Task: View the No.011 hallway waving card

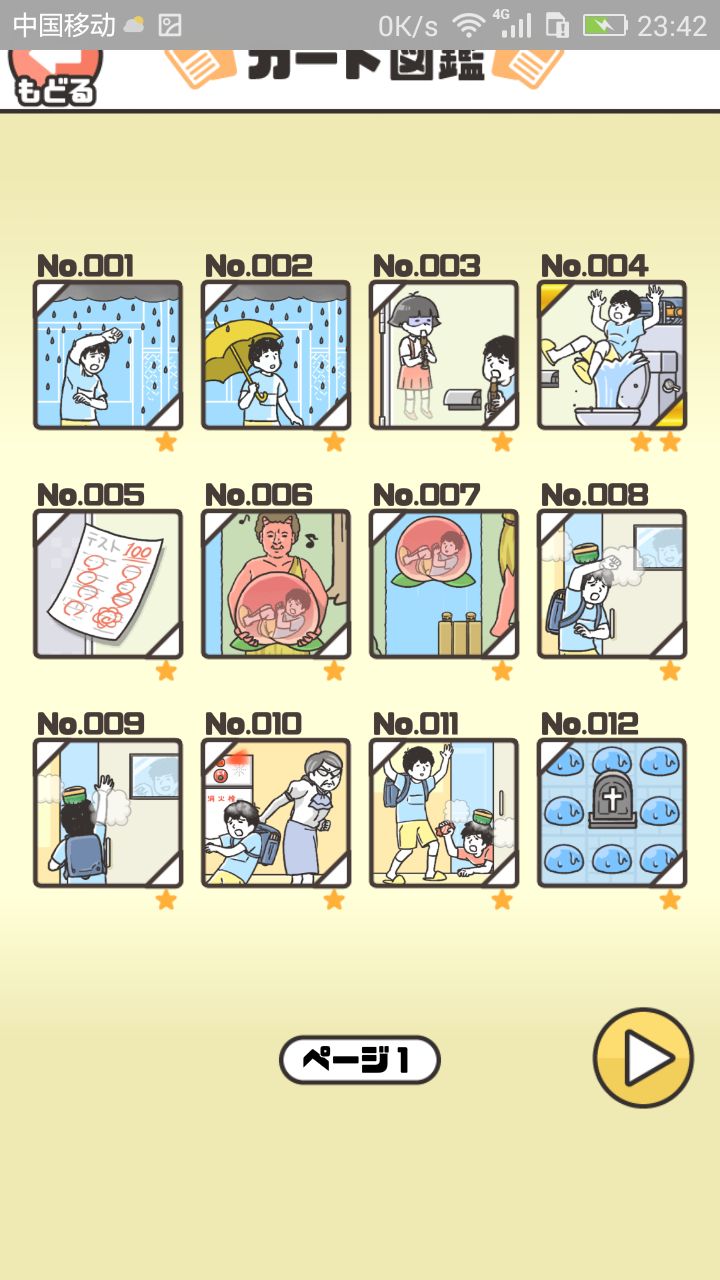Action: point(443,810)
